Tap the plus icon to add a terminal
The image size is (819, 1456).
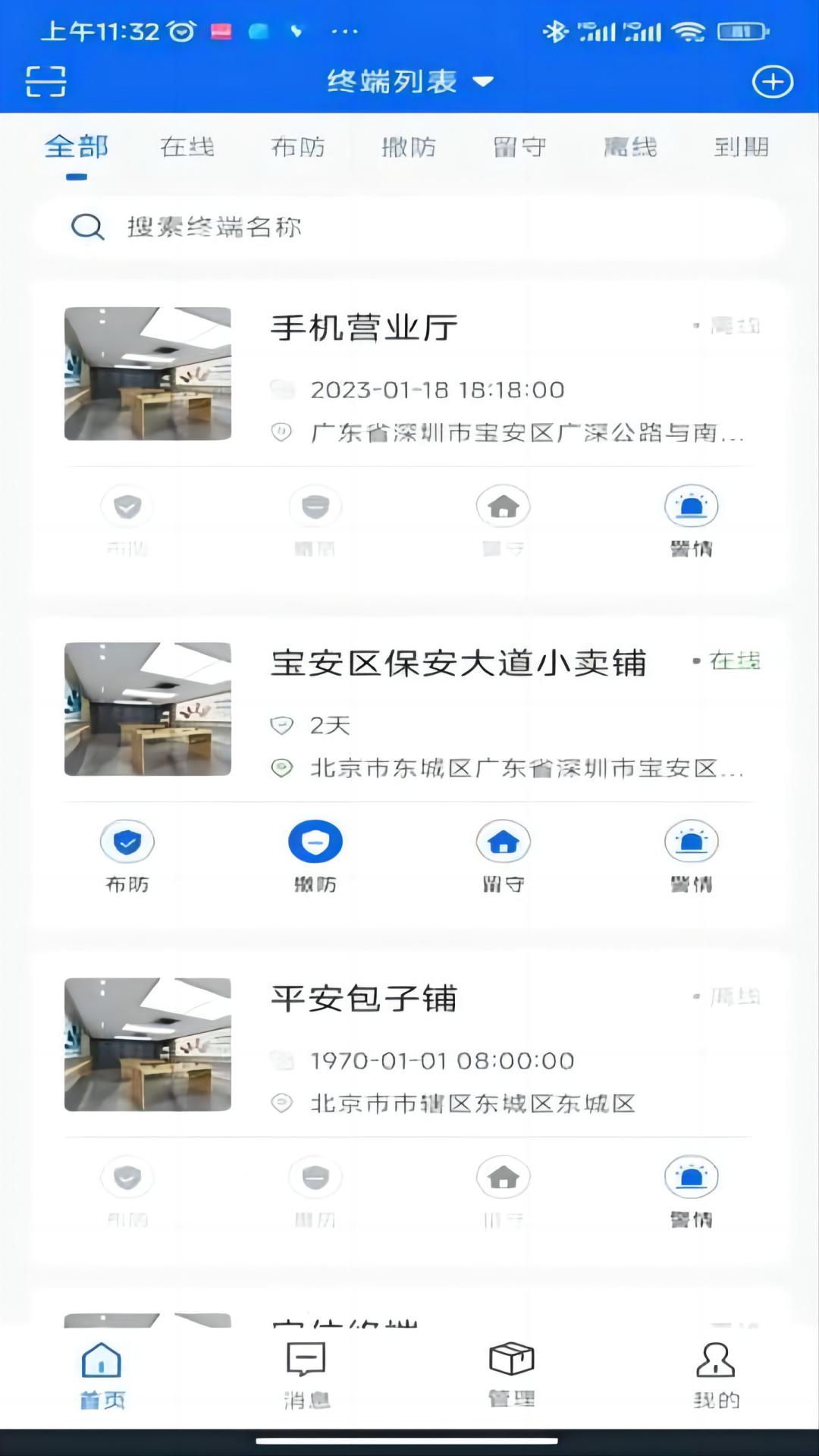pos(772,81)
